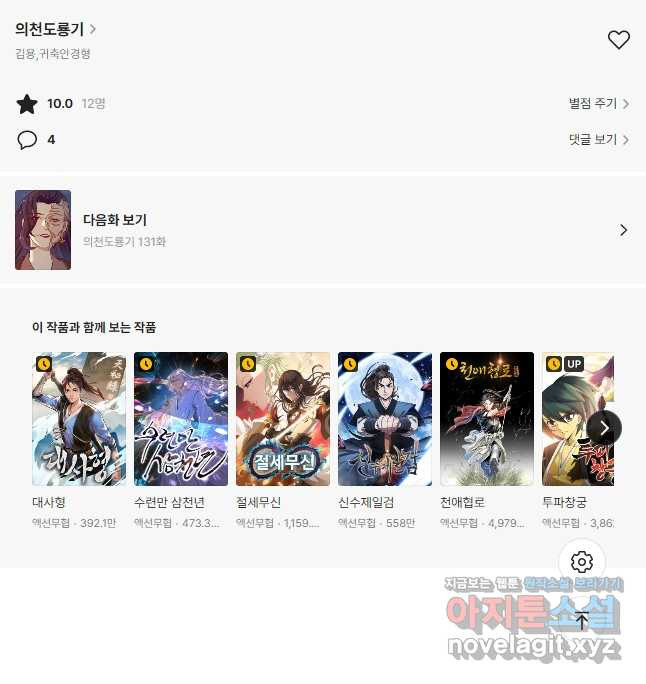Screen dimensions: 646x684
Task: Like this series with the heart icon
Action: [619, 40]
